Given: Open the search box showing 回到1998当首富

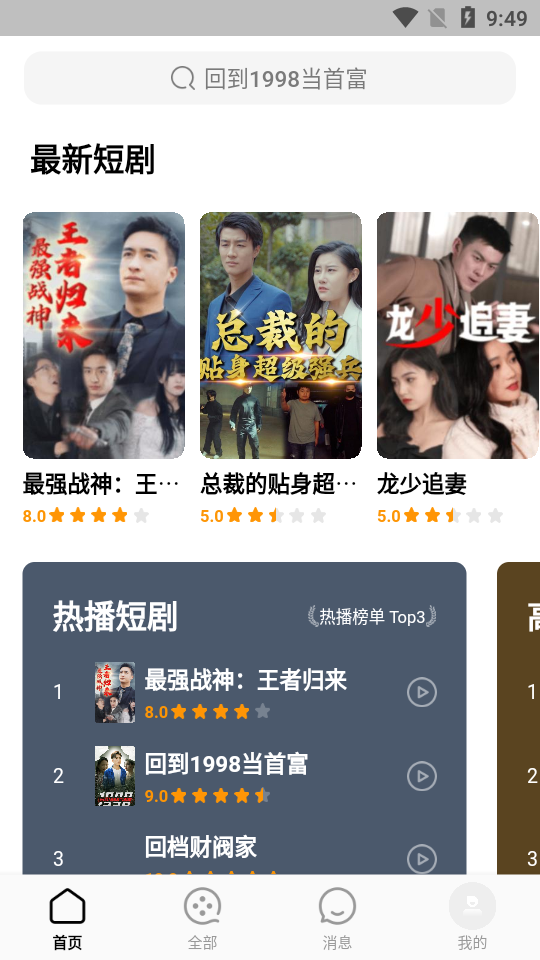Looking at the screenshot, I should coord(269,78).
